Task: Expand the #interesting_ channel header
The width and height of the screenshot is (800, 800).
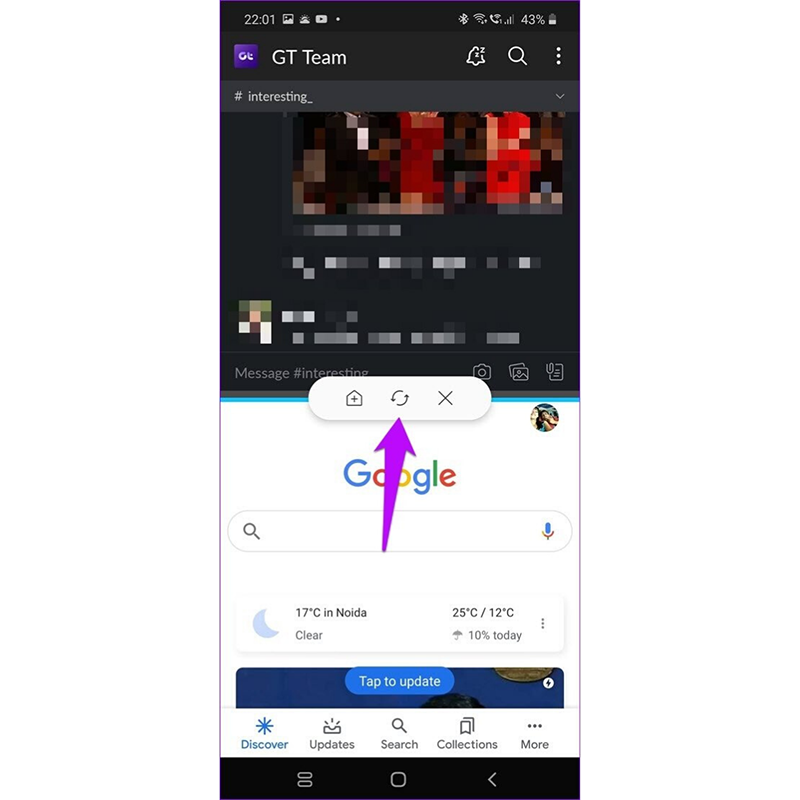Action: click(559, 96)
